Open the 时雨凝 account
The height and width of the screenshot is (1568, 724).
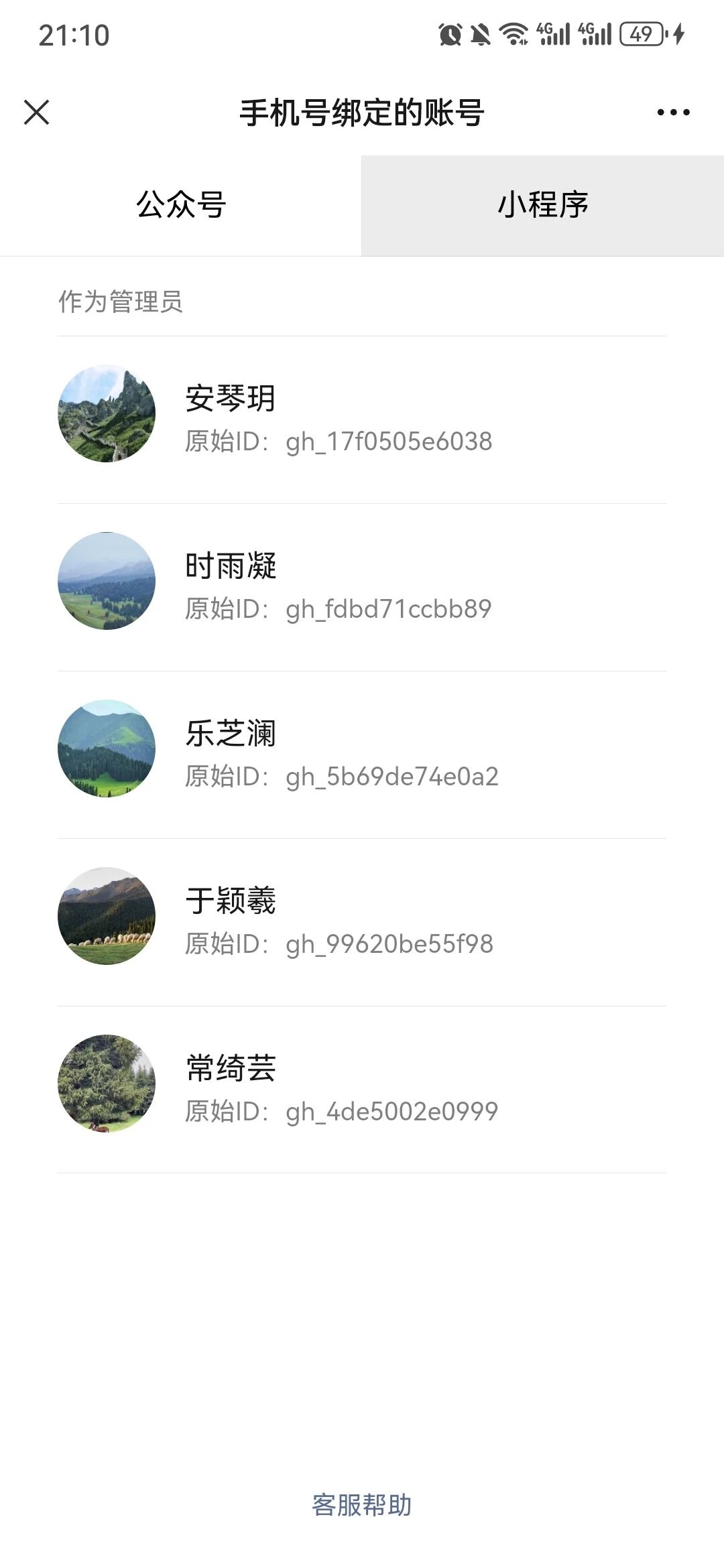(x=362, y=587)
